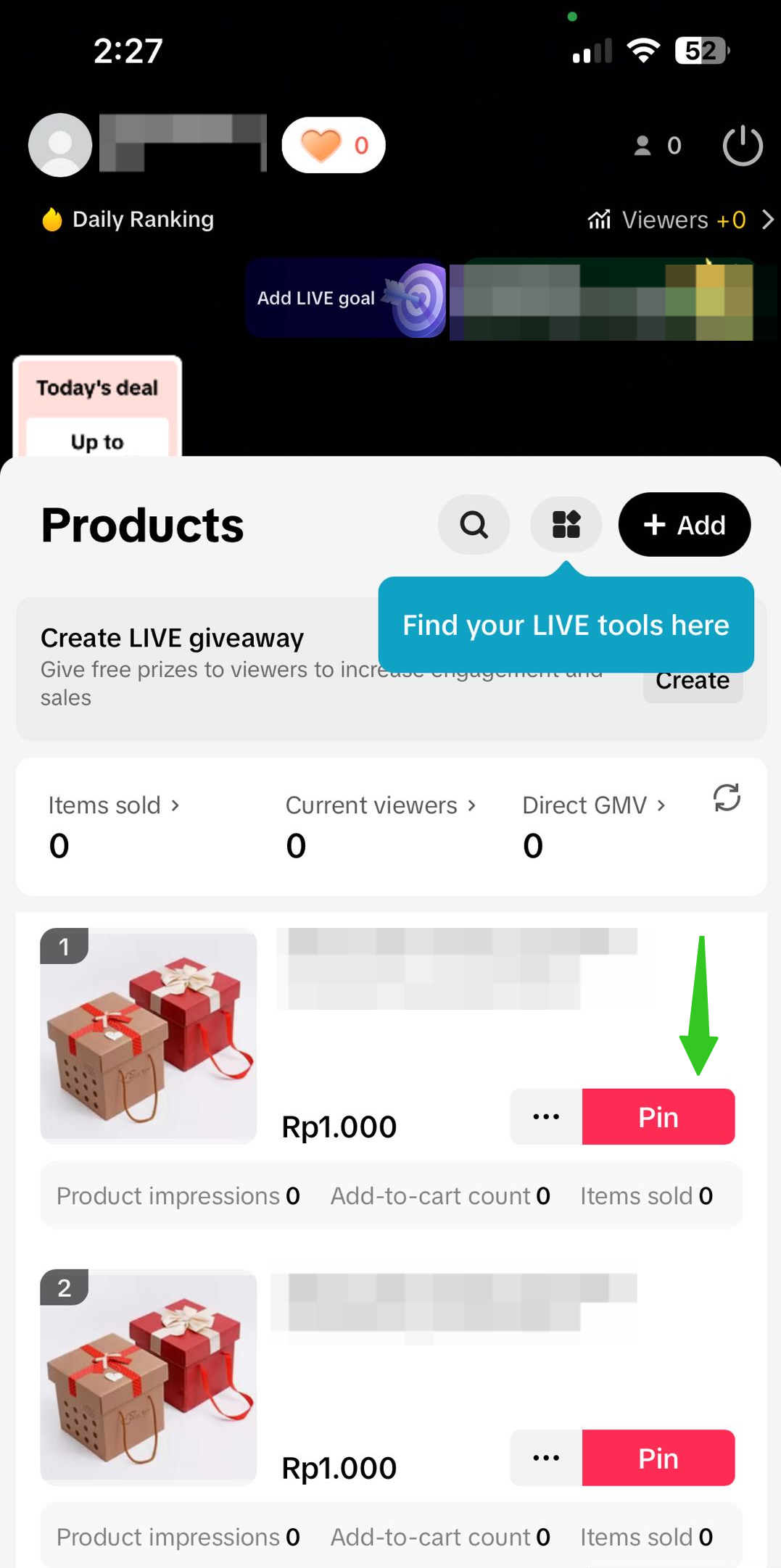The width and height of the screenshot is (781, 1568).
Task: Open the likes heart counter
Action: coord(334,145)
